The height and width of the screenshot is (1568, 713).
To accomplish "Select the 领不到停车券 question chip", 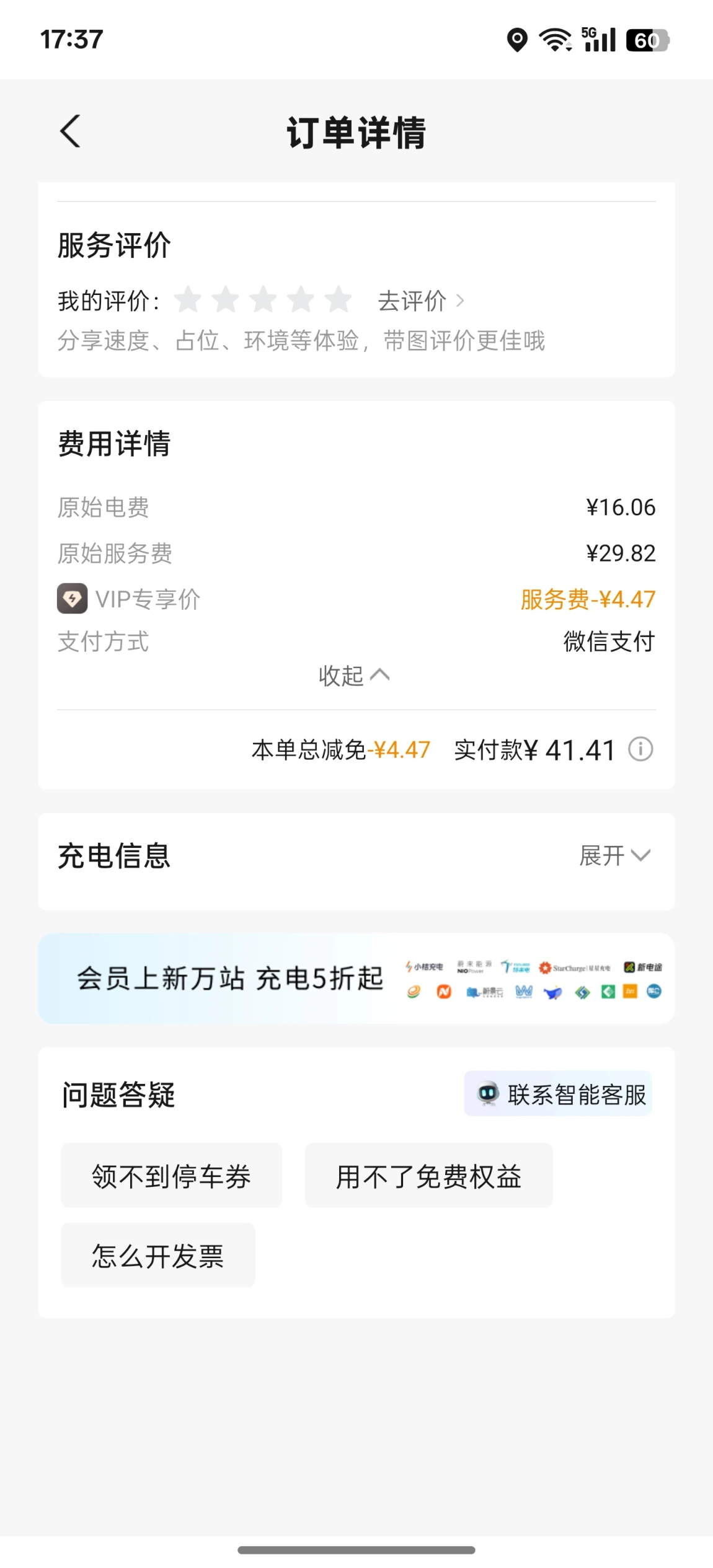I will point(171,1176).
